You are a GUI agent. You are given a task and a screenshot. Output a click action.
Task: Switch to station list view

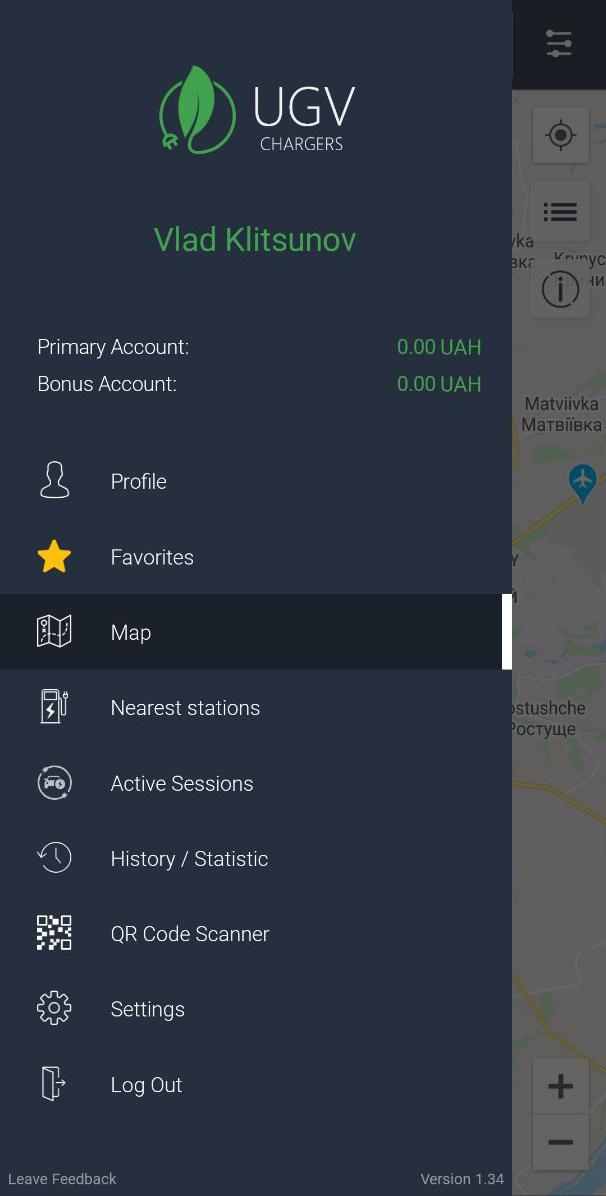[x=561, y=211]
